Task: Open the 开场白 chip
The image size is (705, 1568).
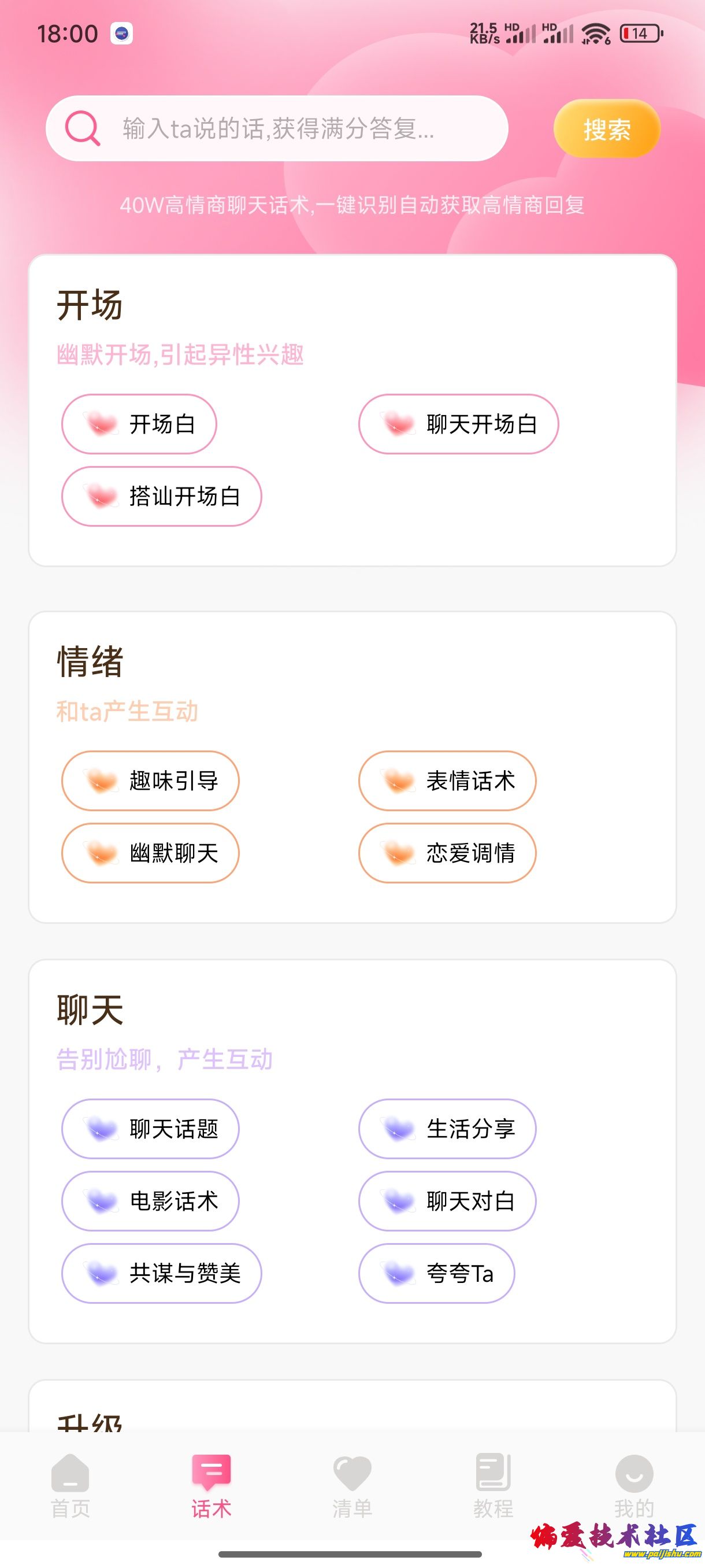Action: click(x=139, y=424)
